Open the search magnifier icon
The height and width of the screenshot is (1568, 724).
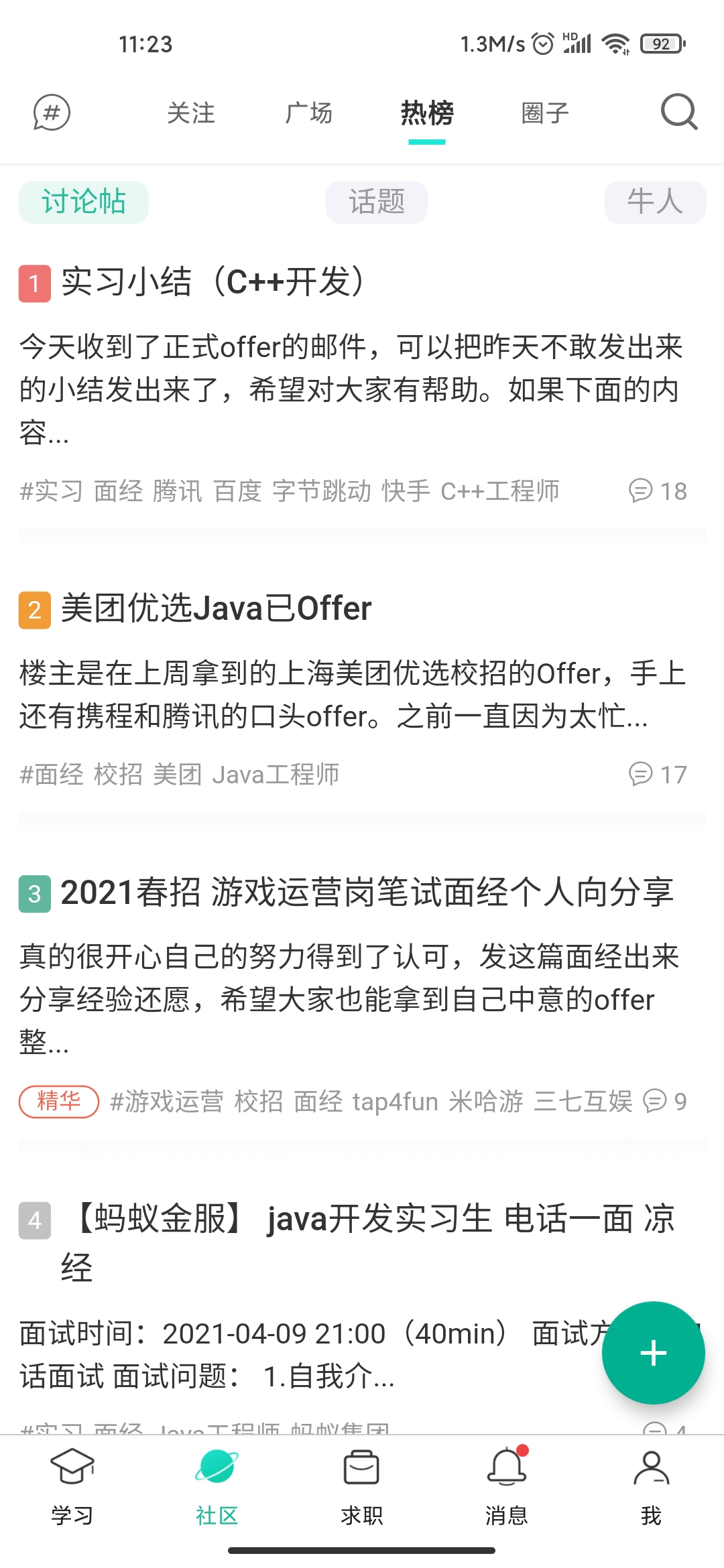pos(678,111)
